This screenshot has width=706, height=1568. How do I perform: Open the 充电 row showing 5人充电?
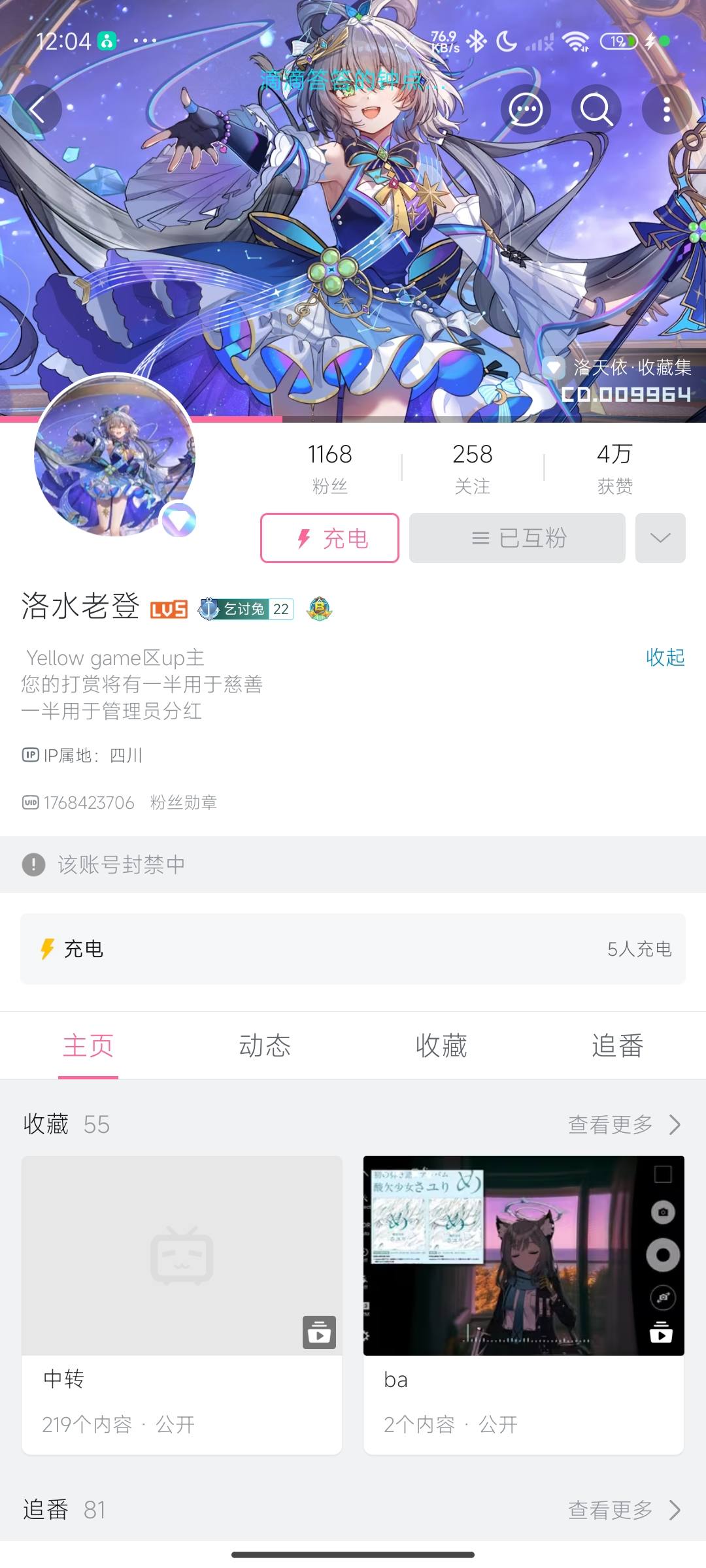click(x=353, y=949)
